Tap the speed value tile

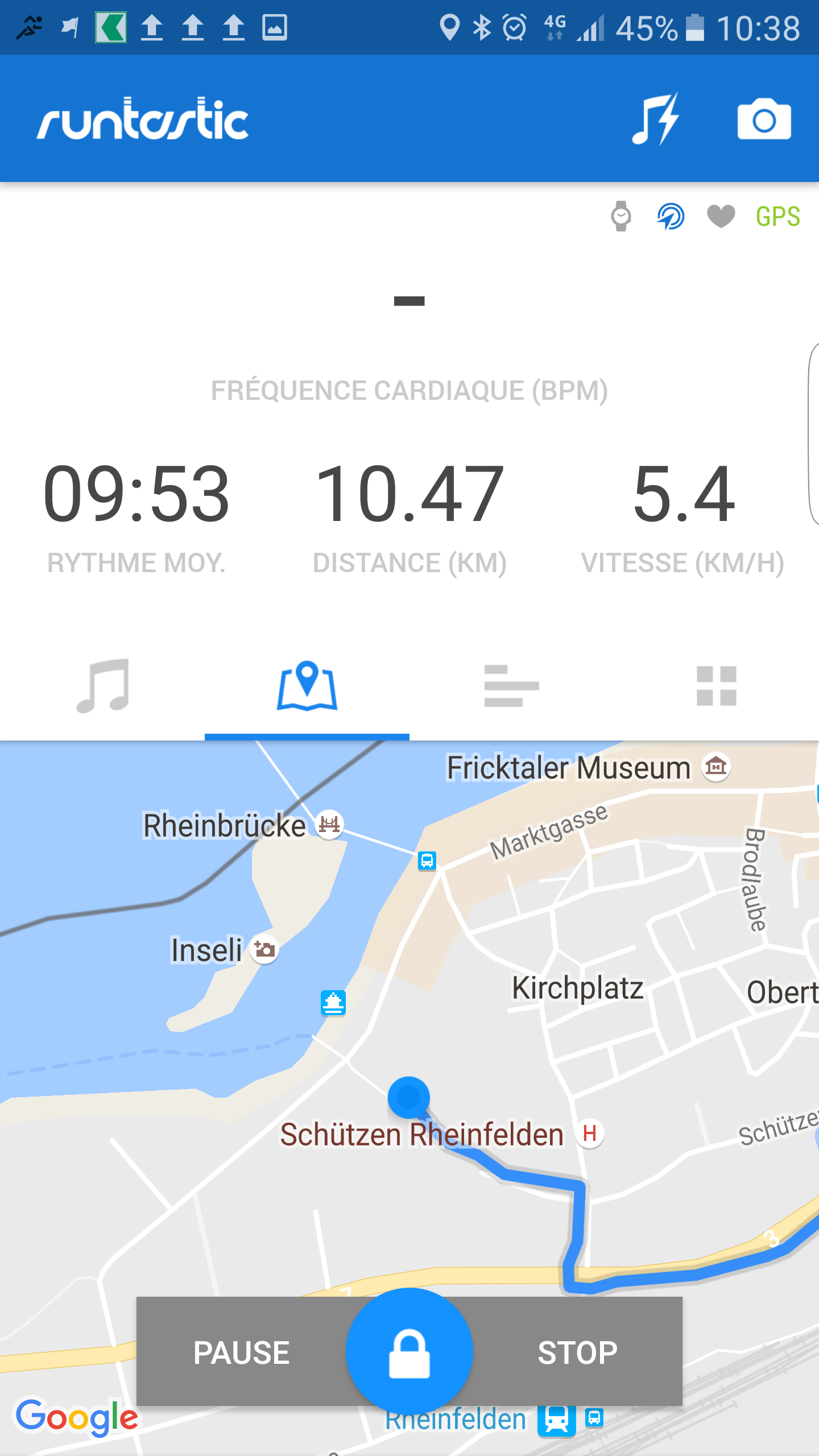(682, 516)
